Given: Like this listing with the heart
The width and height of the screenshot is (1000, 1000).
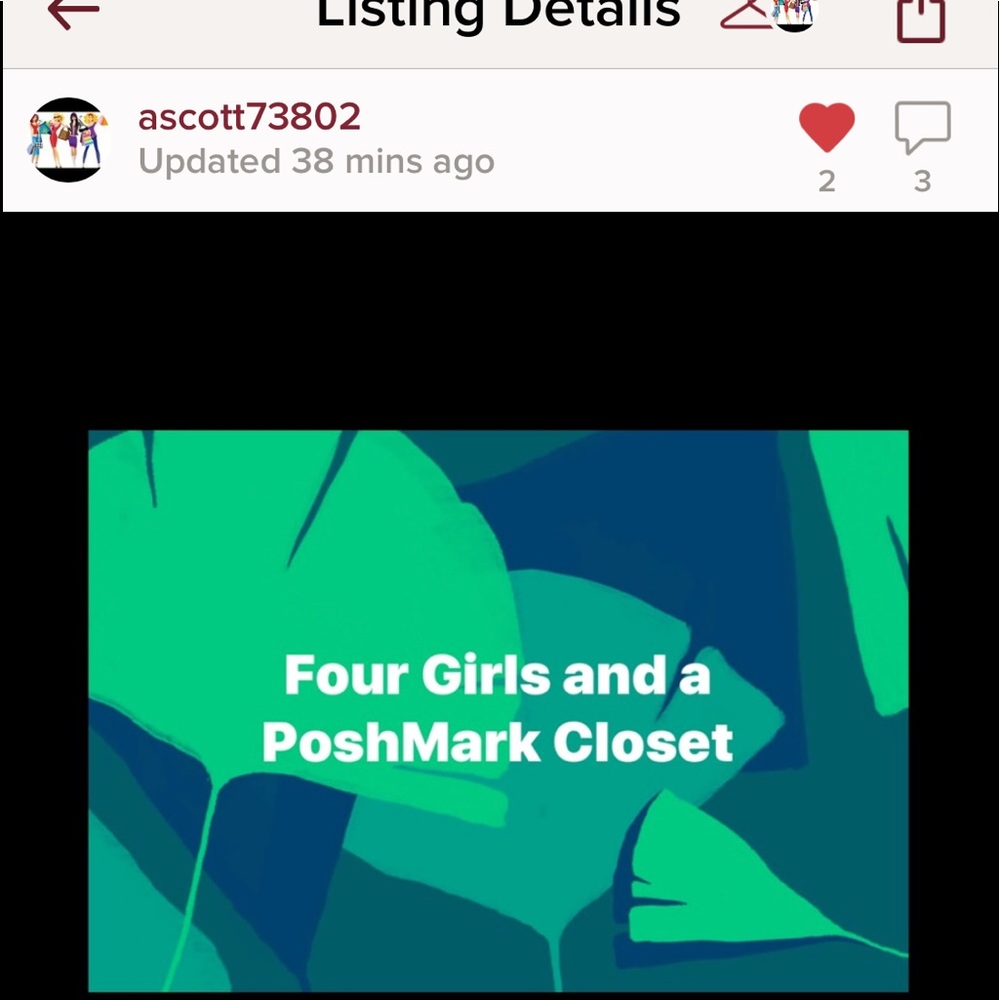Looking at the screenshot, I should pos(826,128).
